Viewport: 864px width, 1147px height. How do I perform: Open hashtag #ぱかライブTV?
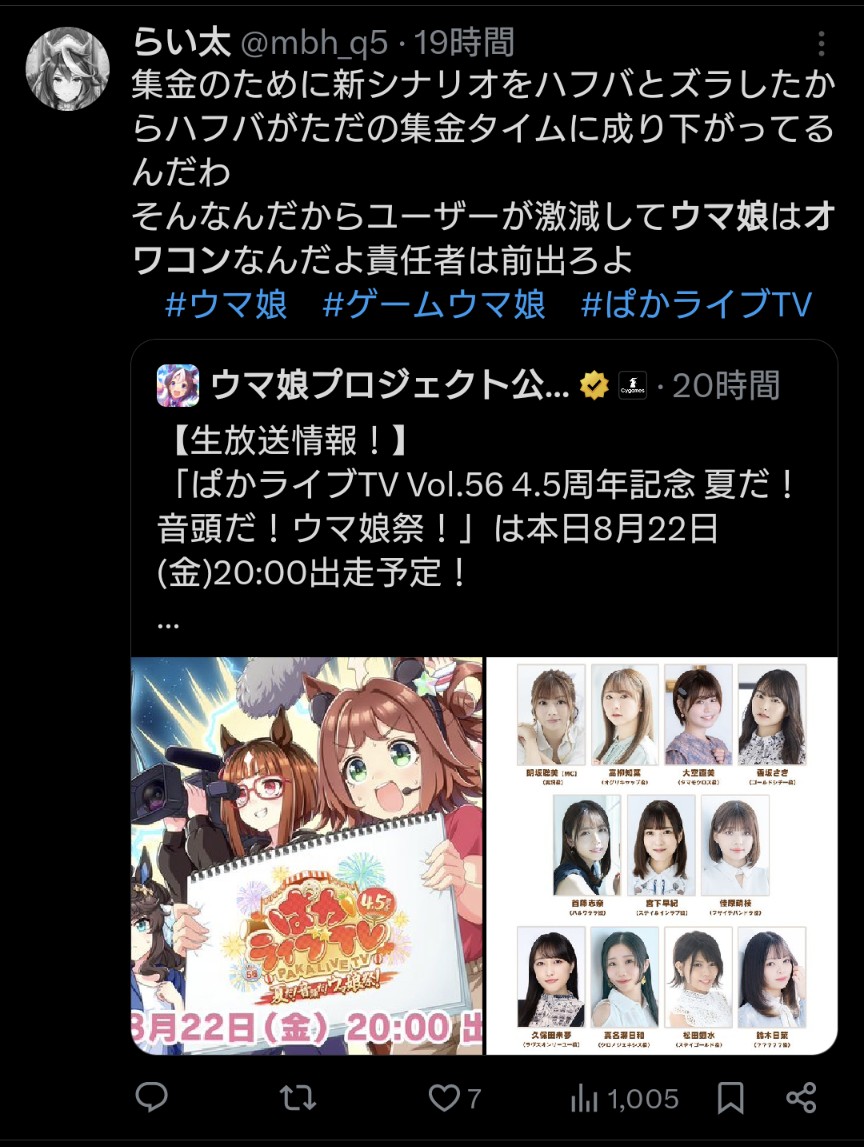pyautogui.click(x=696, y=304)
